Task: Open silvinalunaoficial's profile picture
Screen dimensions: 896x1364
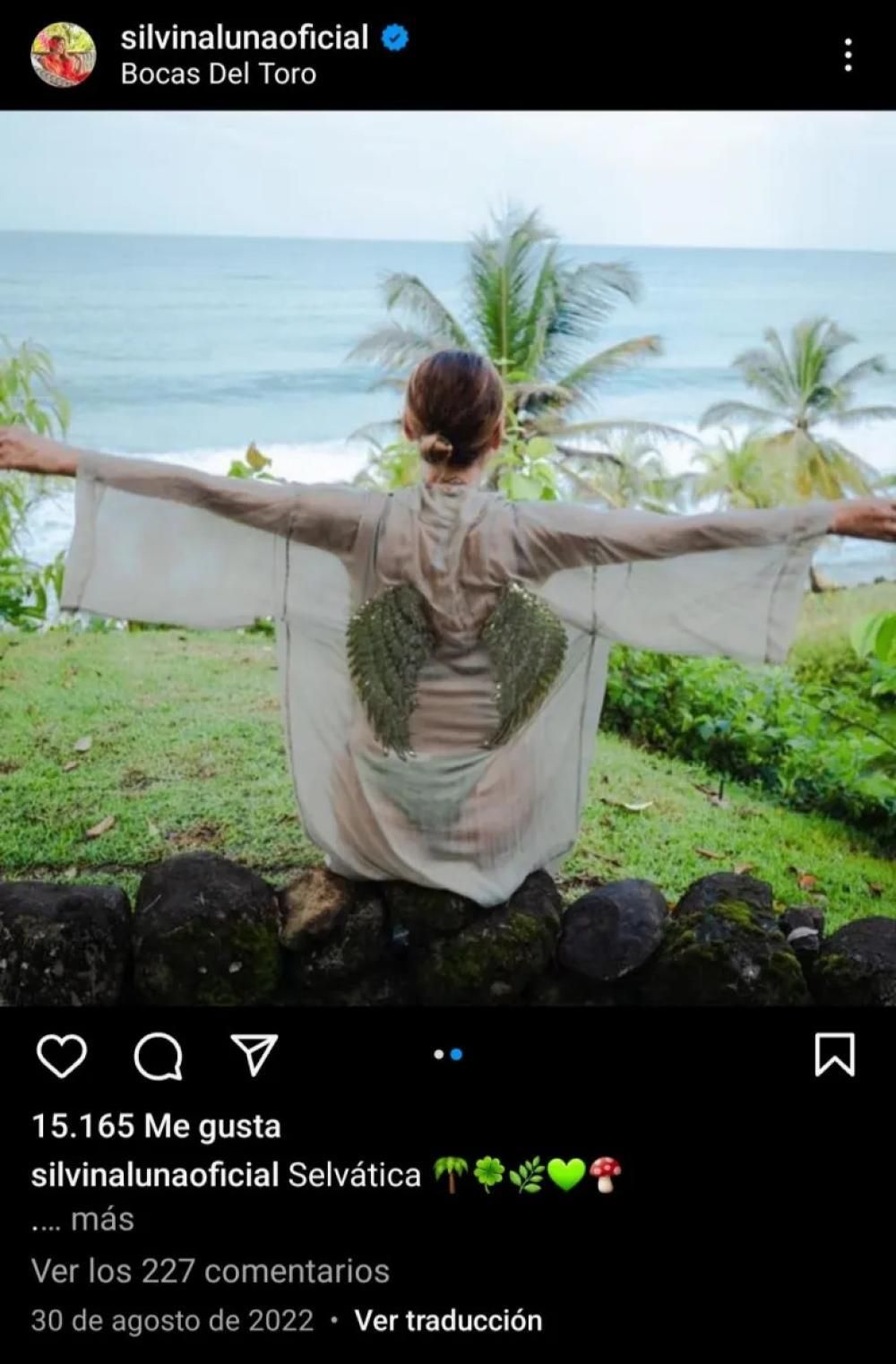Action: (62, 55)
